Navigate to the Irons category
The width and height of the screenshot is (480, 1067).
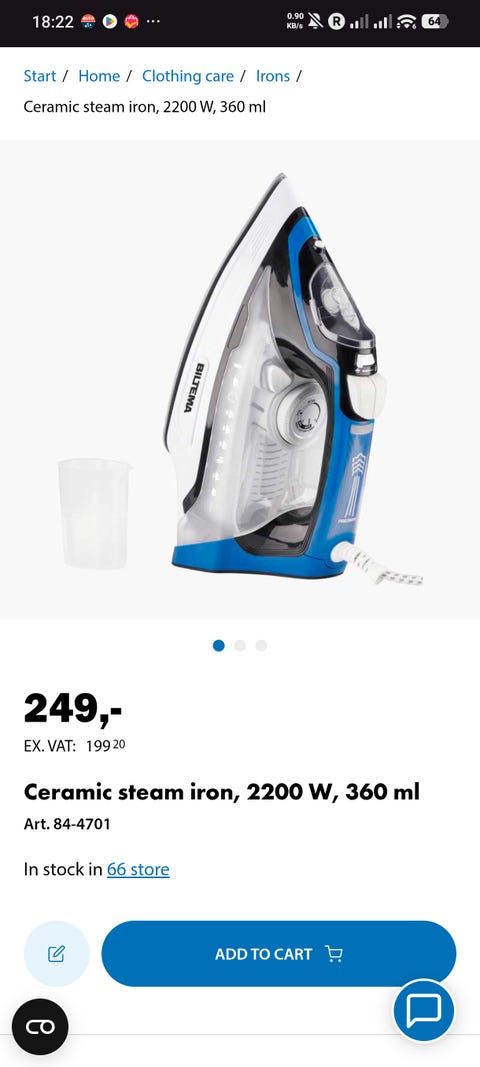pos(272,76)
